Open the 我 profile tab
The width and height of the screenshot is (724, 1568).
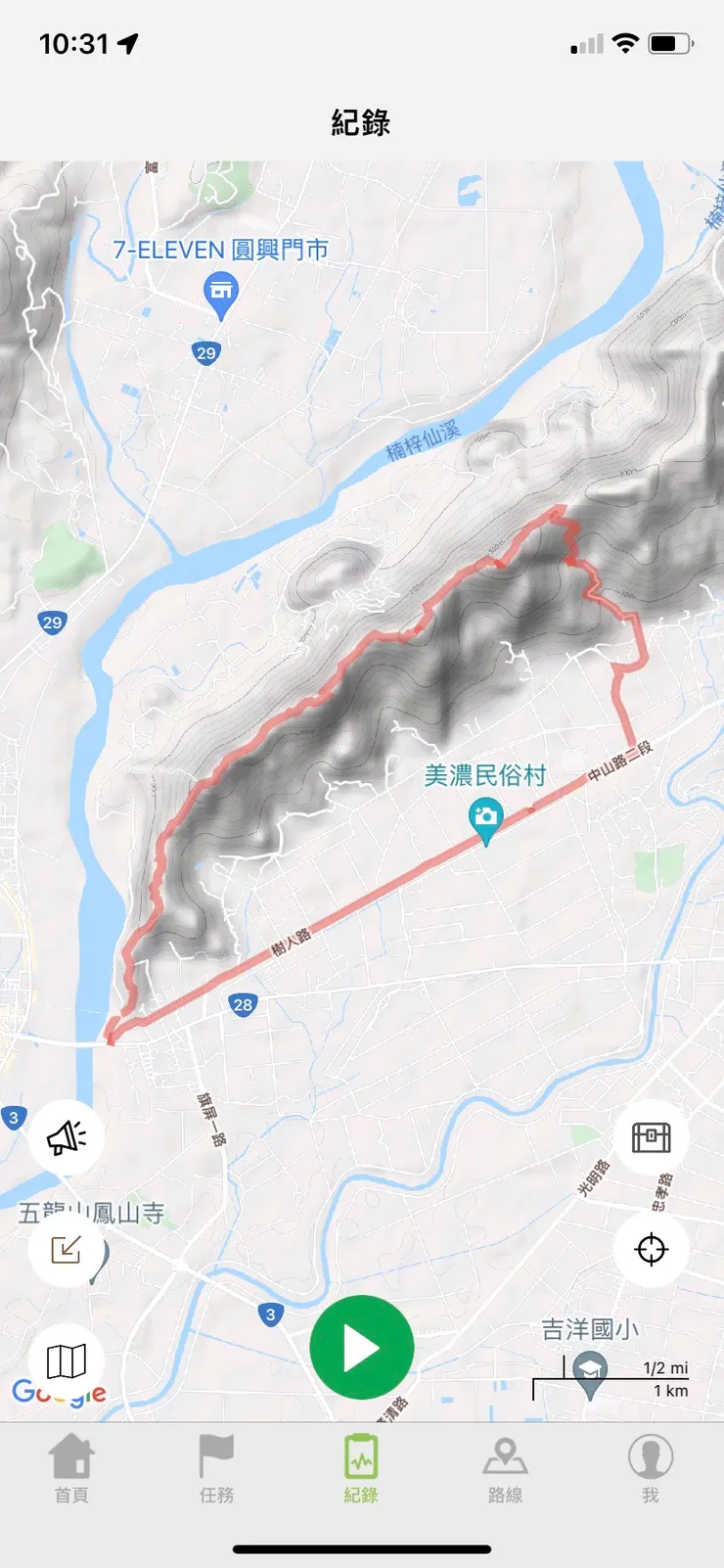[x=650, y=1467]
